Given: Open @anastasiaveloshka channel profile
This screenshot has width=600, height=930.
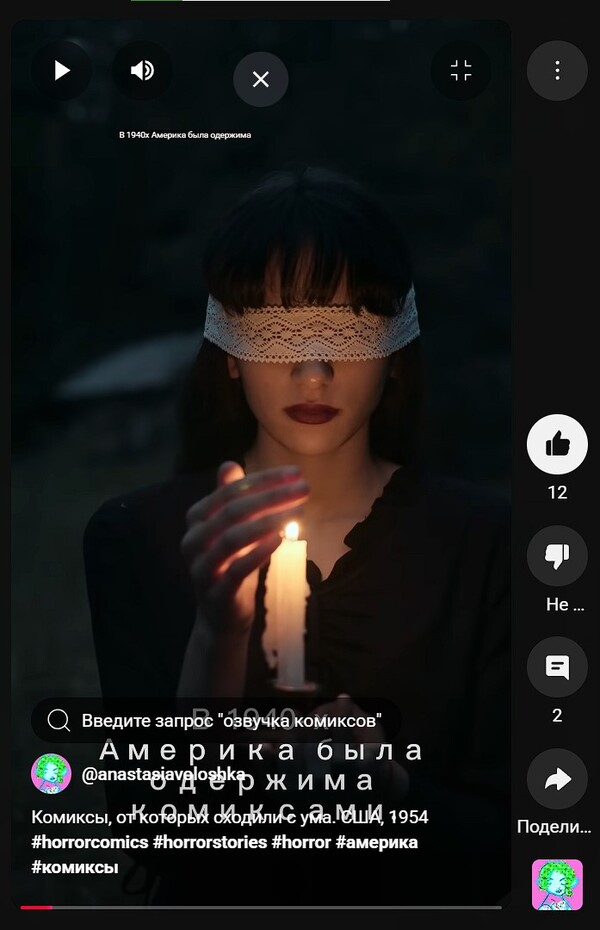Looking at the screenshot, I should coord(164,774).
